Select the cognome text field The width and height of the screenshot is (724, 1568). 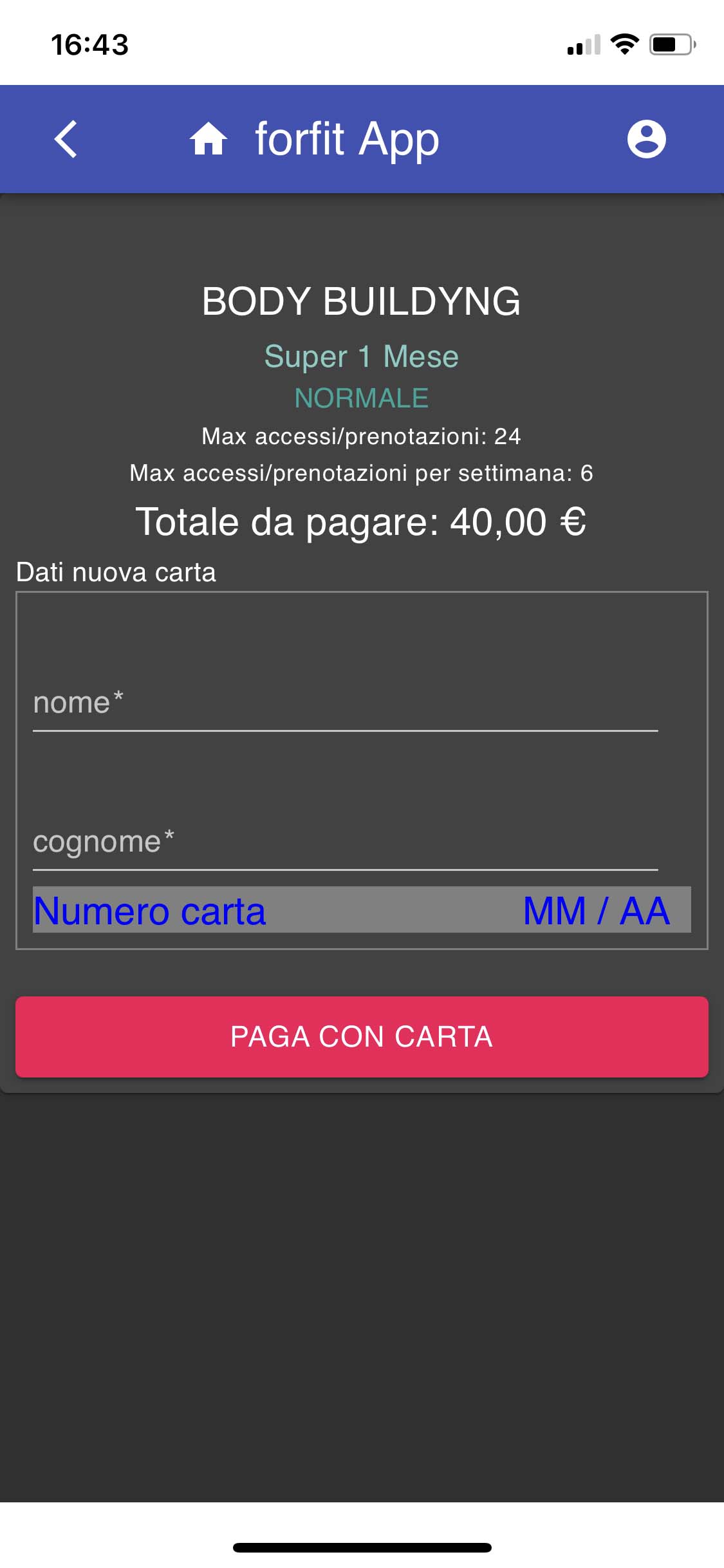click(x=345, y=842)
